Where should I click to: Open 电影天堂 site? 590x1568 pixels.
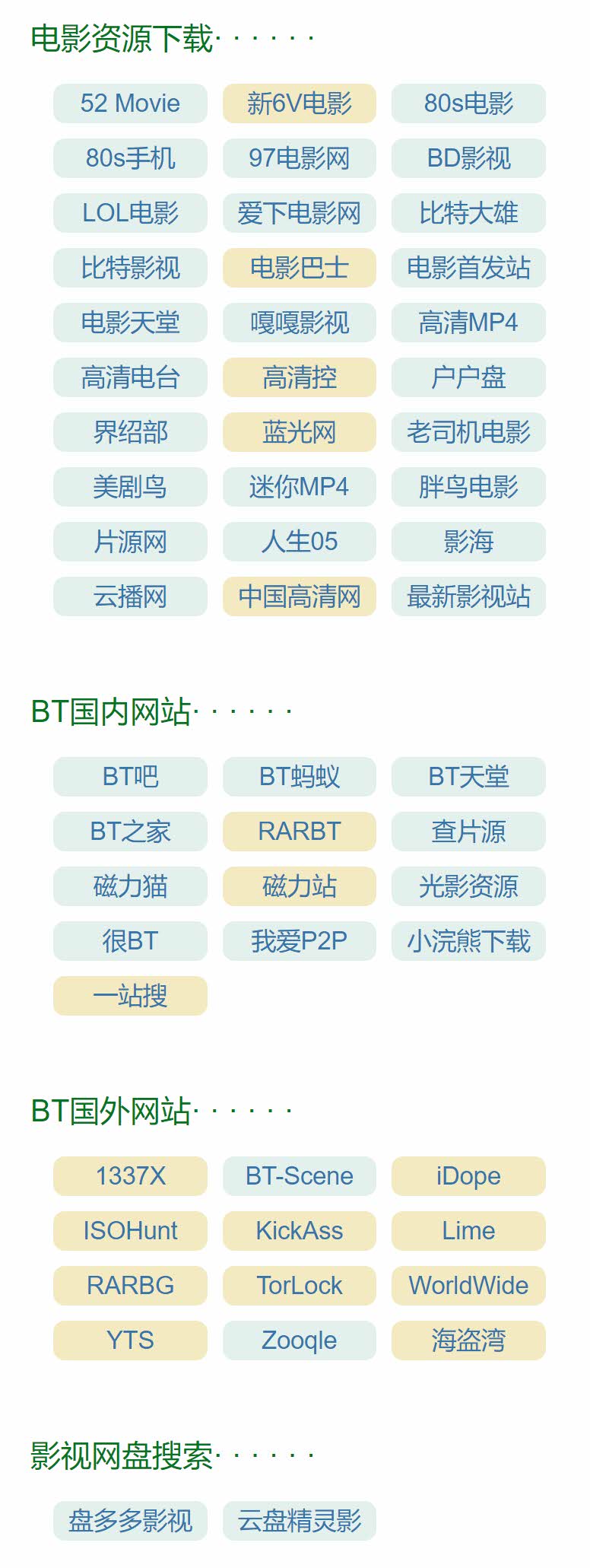tap(130, 323)
